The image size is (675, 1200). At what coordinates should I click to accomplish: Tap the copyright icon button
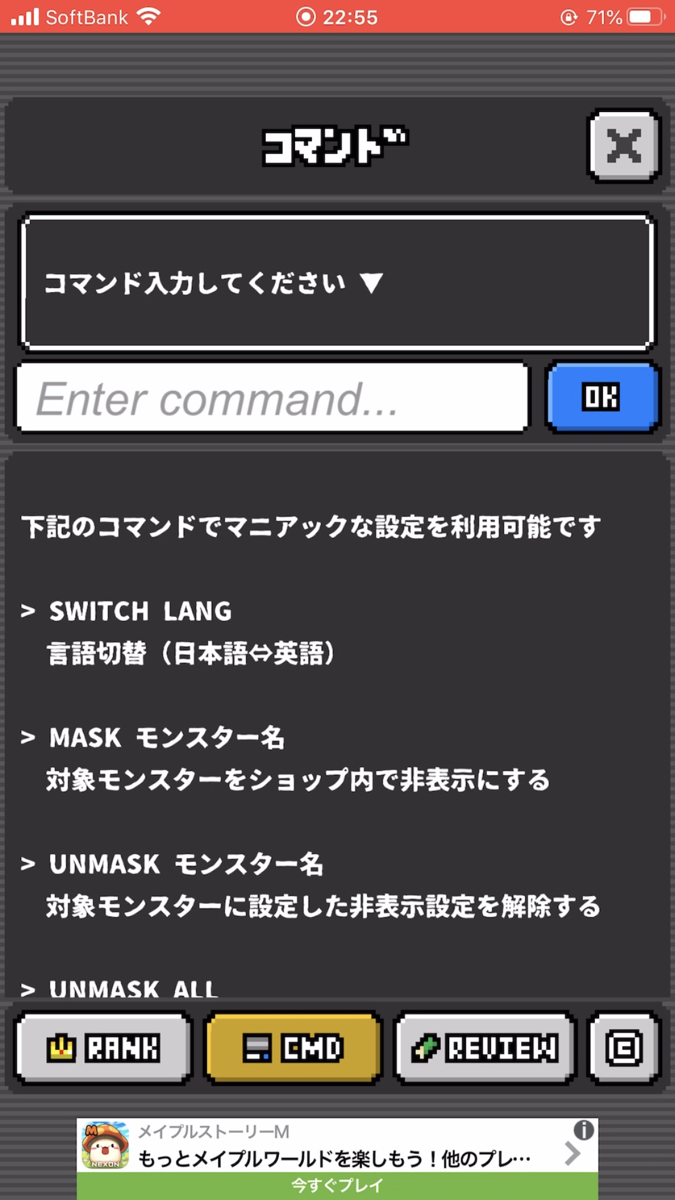[x=625, y=1048]
